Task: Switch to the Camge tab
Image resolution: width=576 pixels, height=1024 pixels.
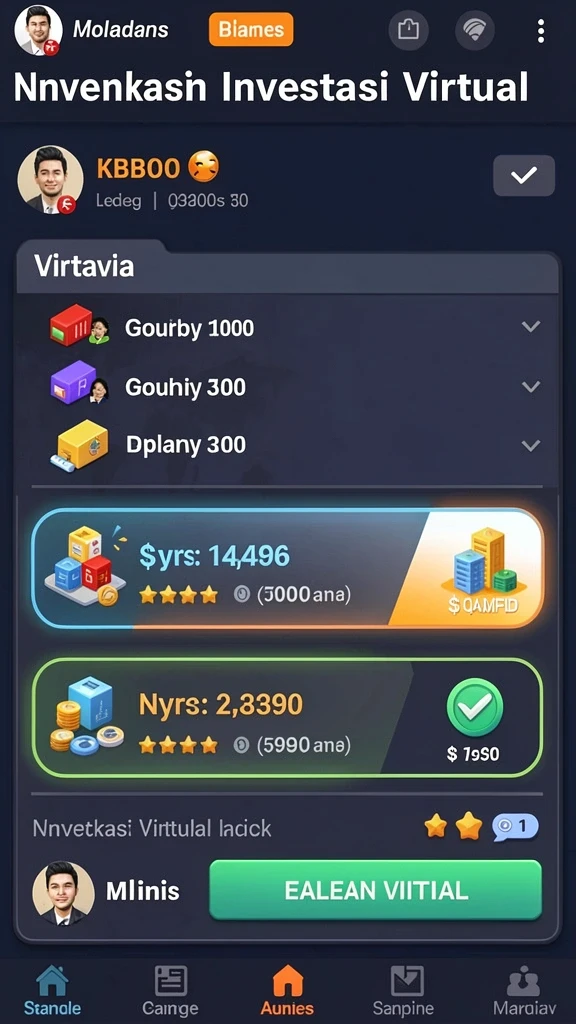Action: tap(170, 991)
